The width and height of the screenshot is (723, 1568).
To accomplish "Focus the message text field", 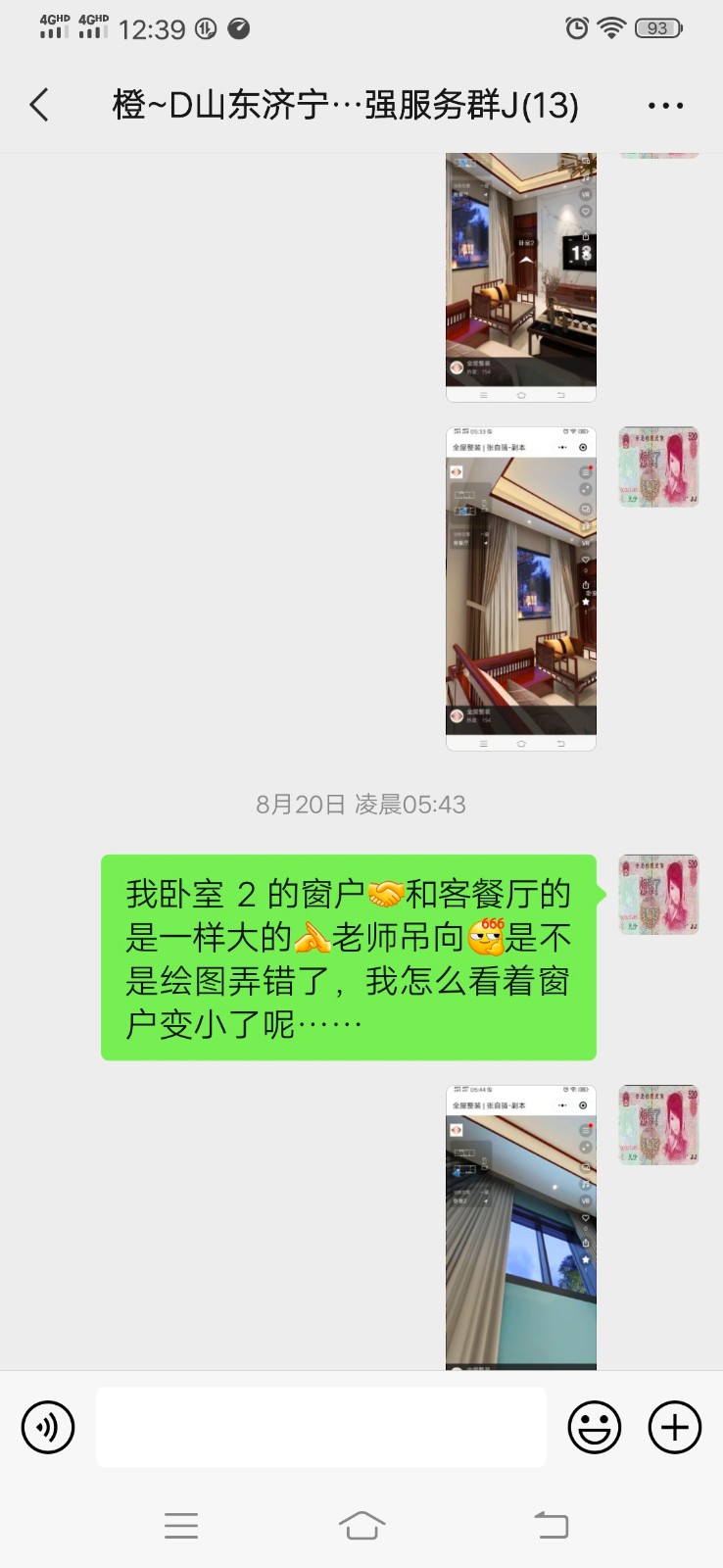I will tap(320, 1427).
